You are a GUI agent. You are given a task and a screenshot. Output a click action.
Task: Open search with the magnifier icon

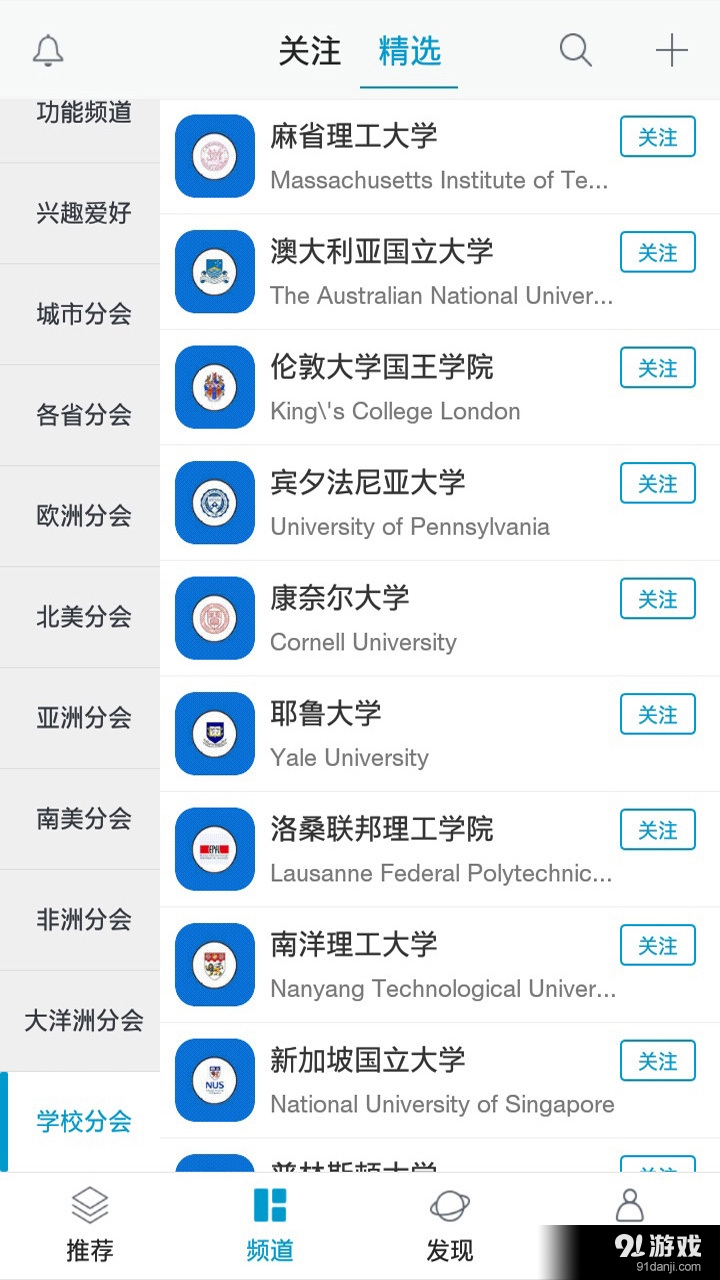(575, 50)
